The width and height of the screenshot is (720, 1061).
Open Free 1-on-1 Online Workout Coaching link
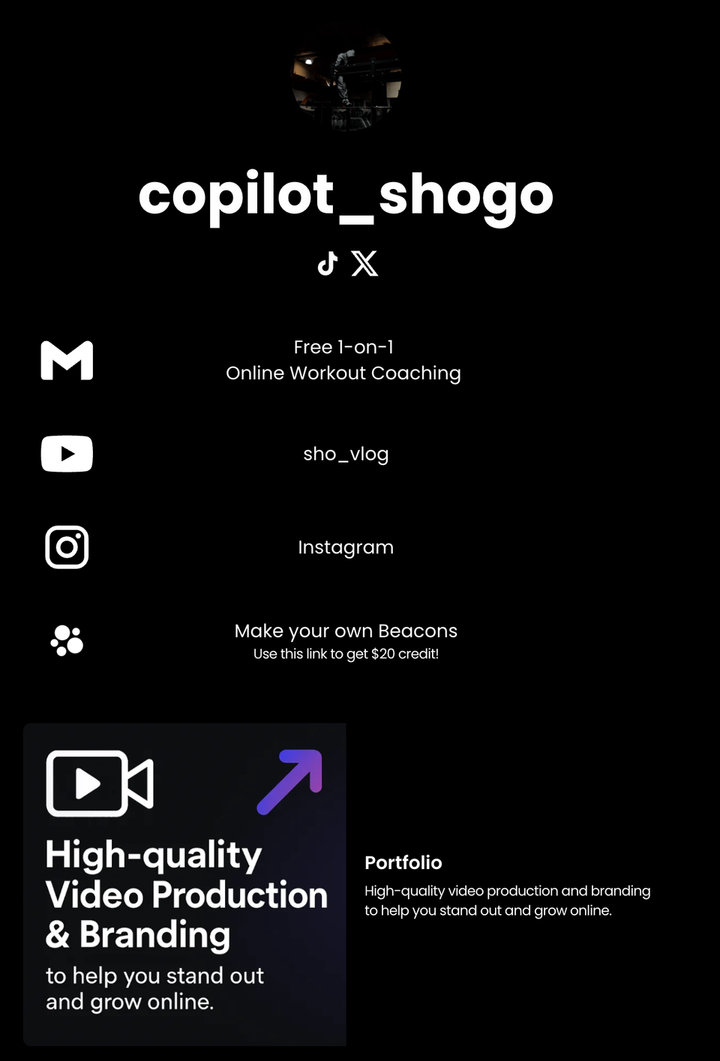tap(344, 360)
